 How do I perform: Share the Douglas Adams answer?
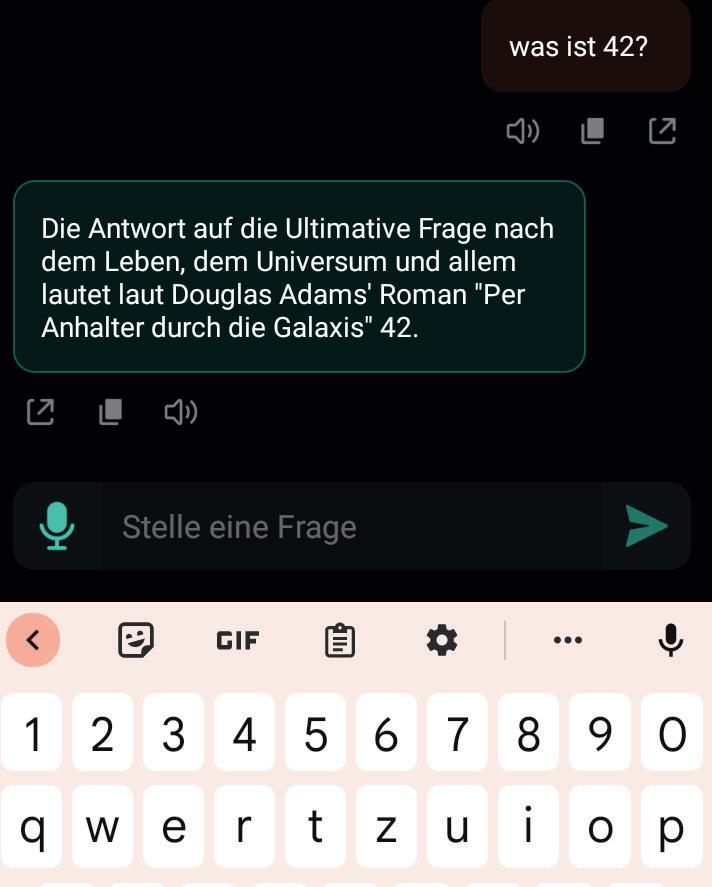40,412
